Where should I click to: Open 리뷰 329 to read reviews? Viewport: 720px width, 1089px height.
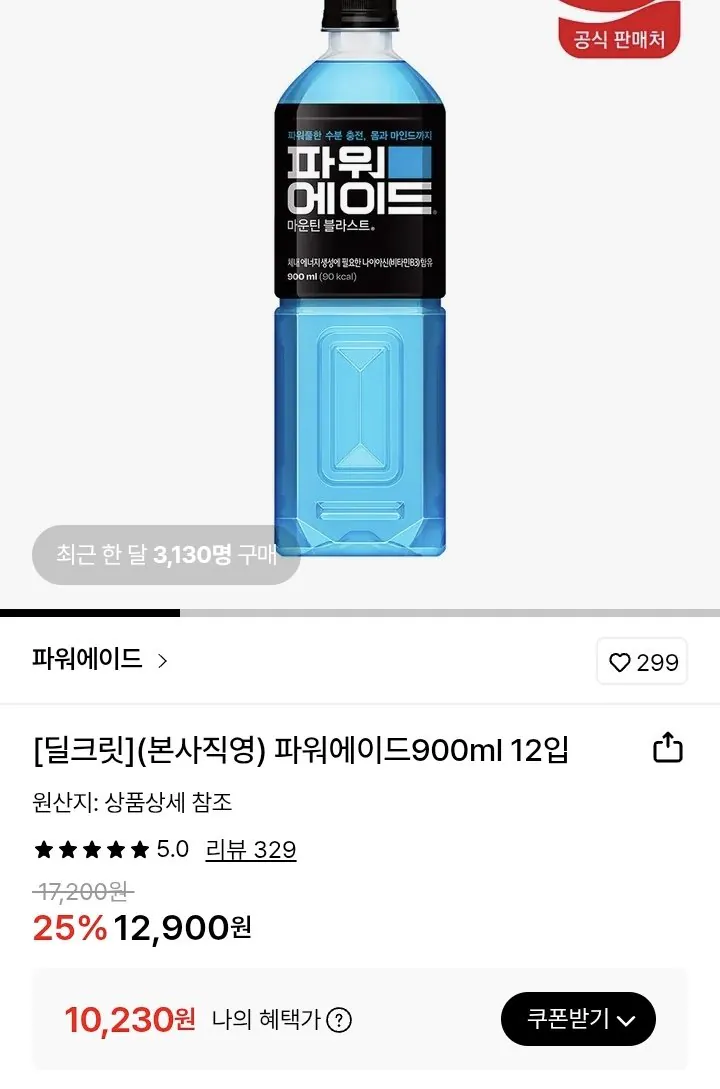pos(249,849)
